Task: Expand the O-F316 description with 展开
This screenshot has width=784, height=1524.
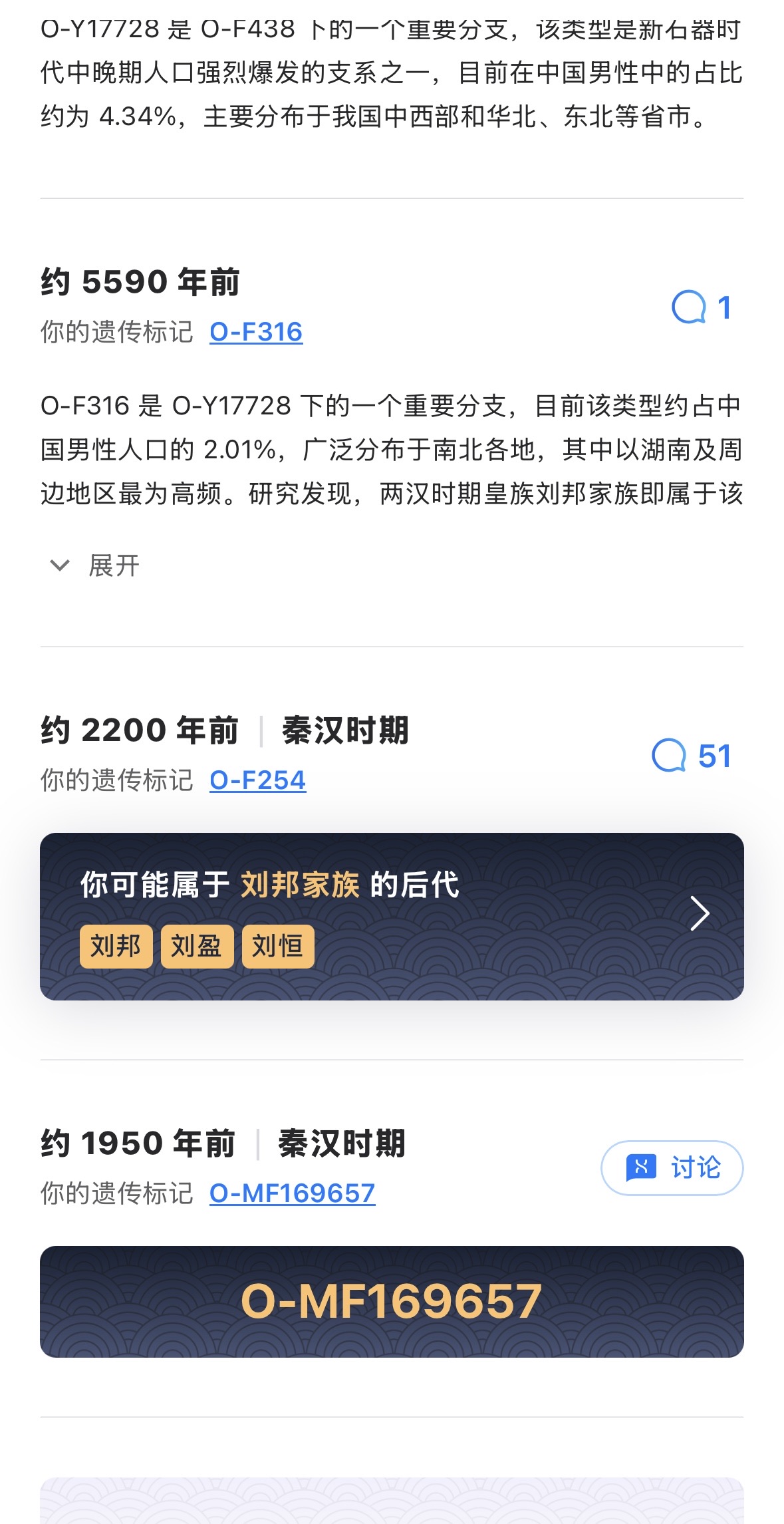Action: (95, 566)
